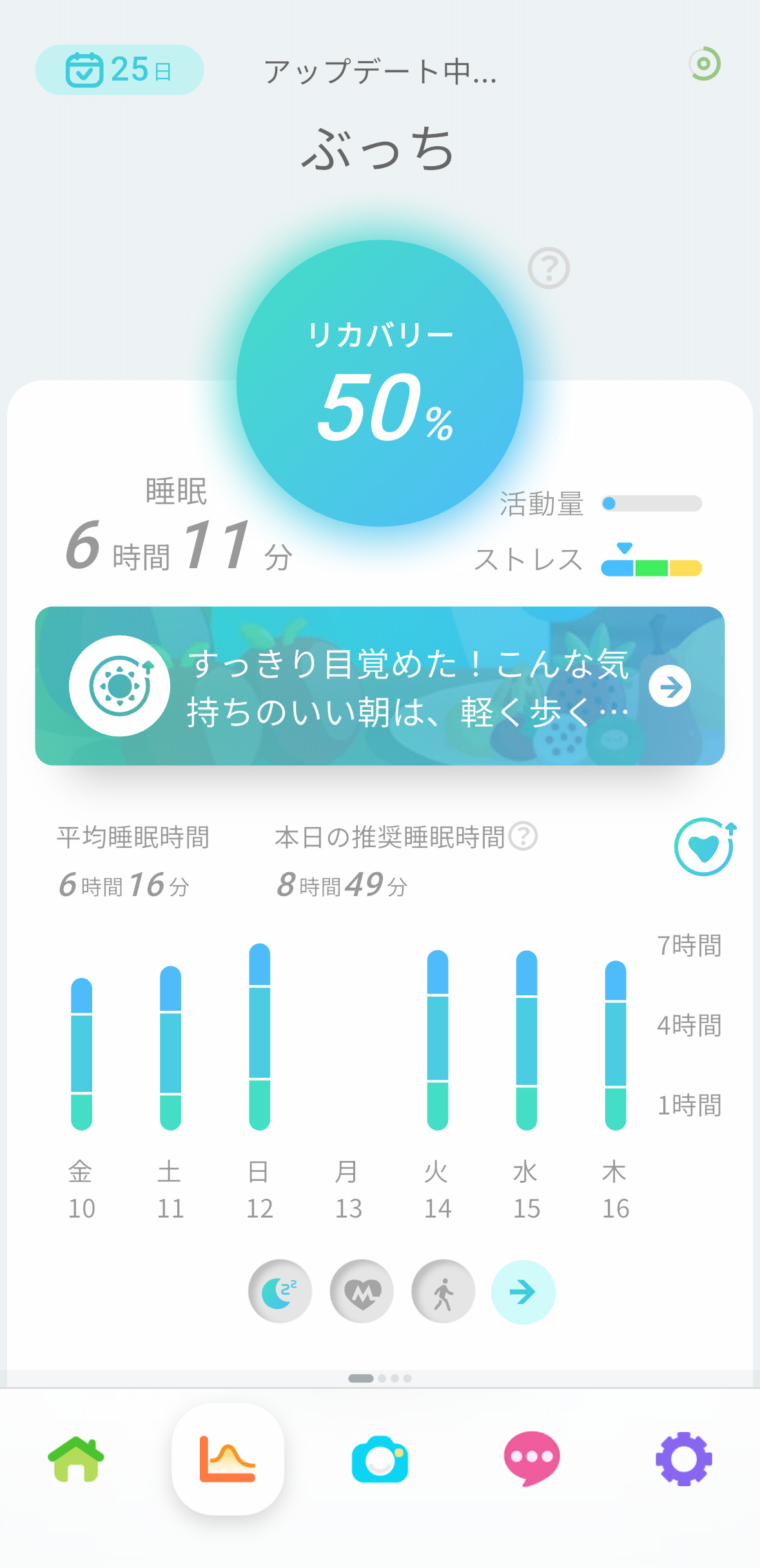Tap the 活動量 progress bar
The image size is (760, 1568).
[651, 503]
